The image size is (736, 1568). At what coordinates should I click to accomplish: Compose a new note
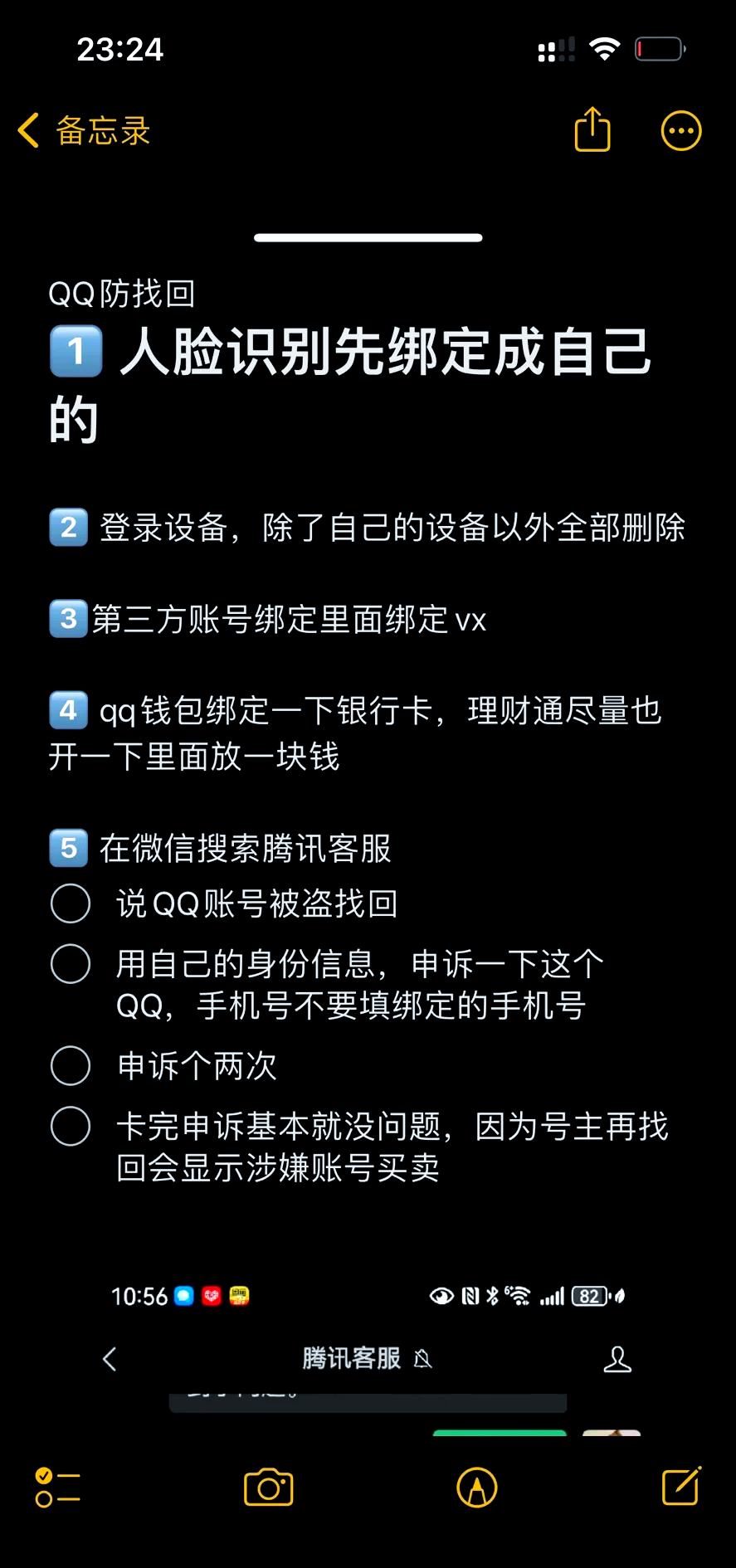click(x=680, y=1487)
